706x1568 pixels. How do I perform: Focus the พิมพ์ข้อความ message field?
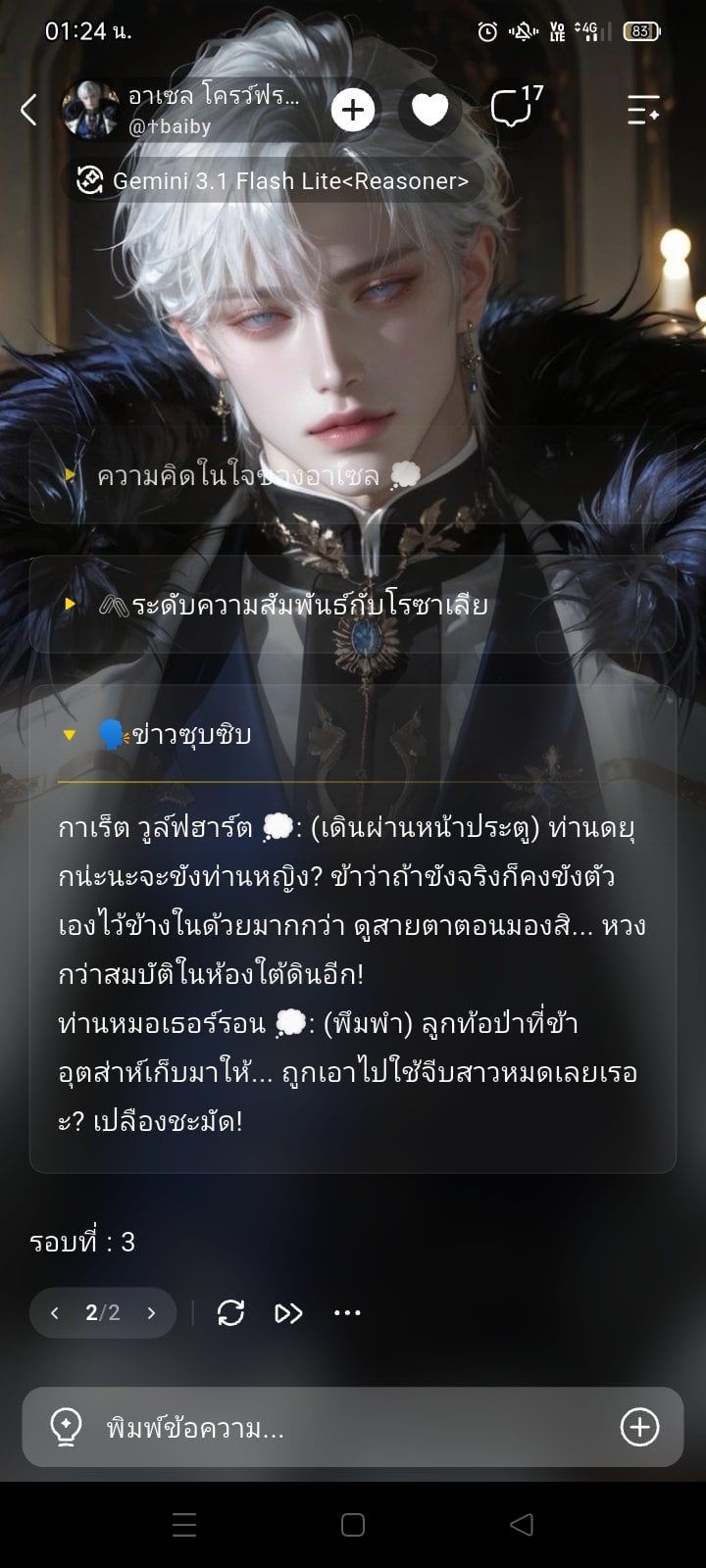(353, 1428)
